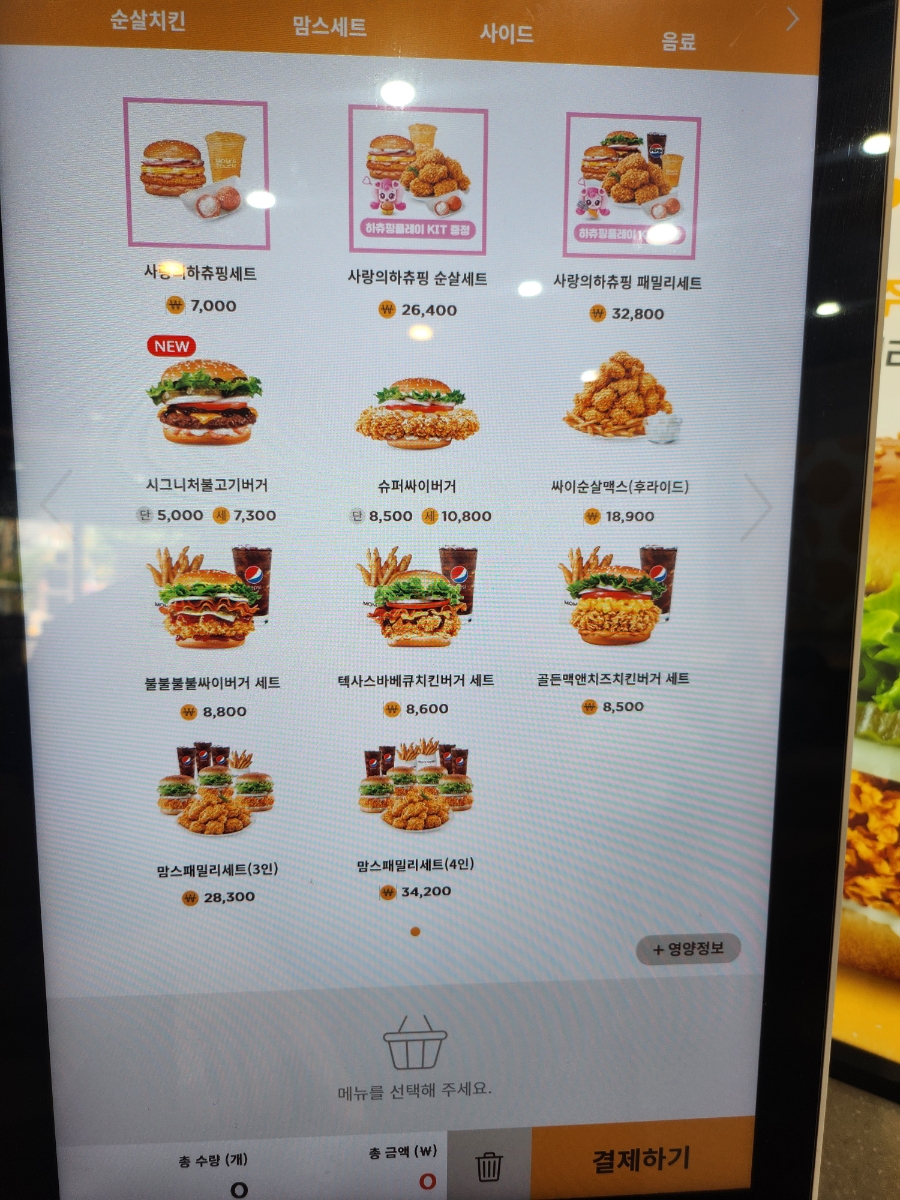Open the 사이드 tab
This screenshot has width=900, height=1200.
click(506, 33)
